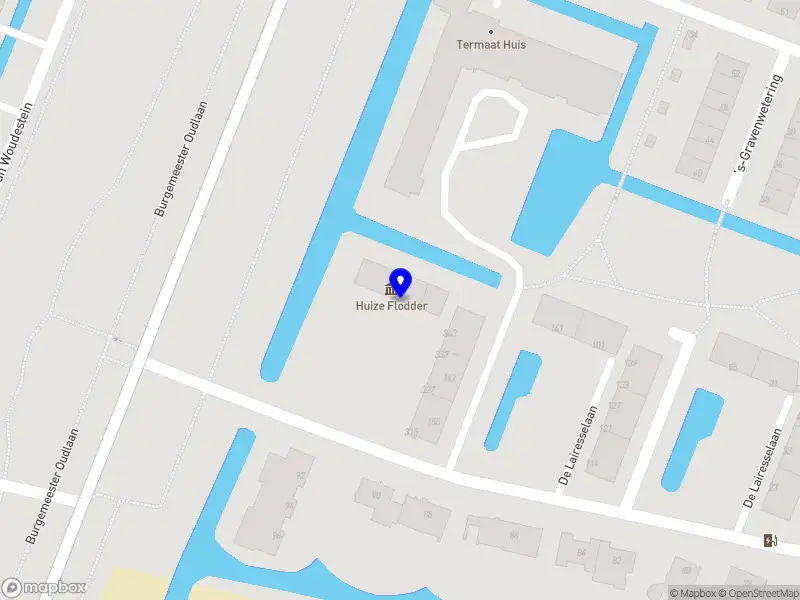
Task: Select the charging station map icon
Action: pyautogui.click(x=769, y=541)
